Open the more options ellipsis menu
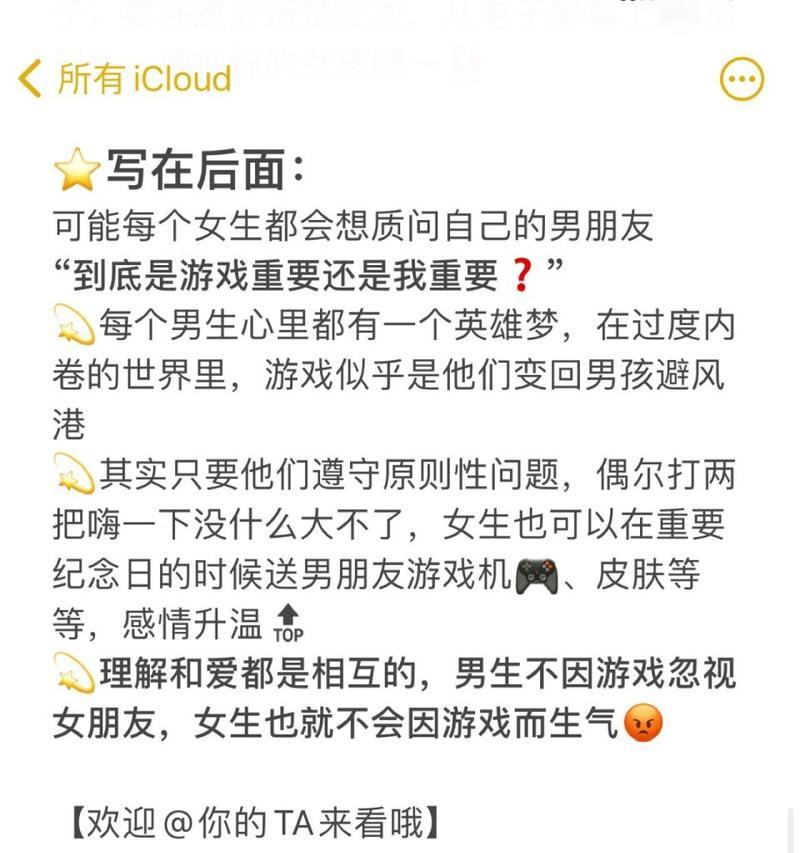This screenshot has height=853, width=800. [742, 79]
